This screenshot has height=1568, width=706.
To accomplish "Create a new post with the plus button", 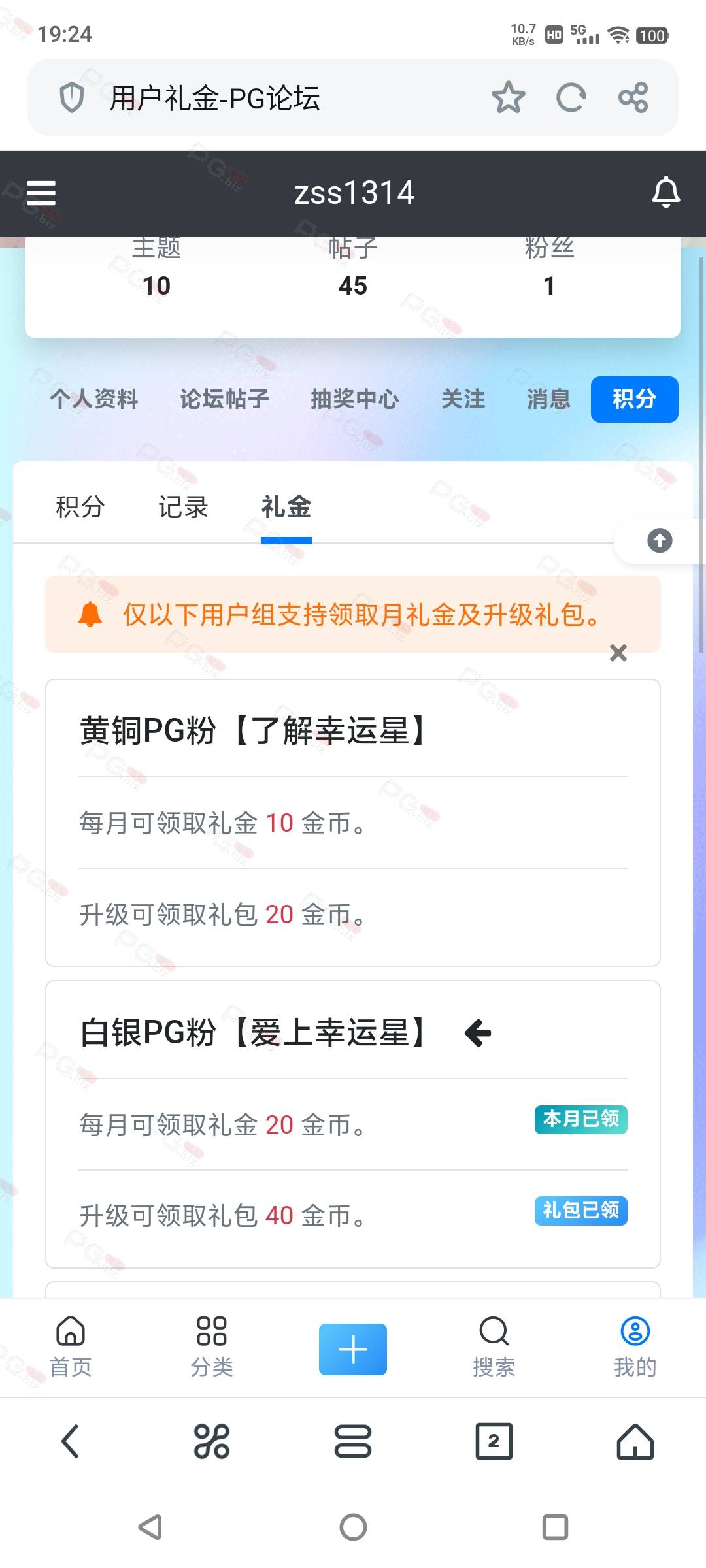I will 353,1349.
